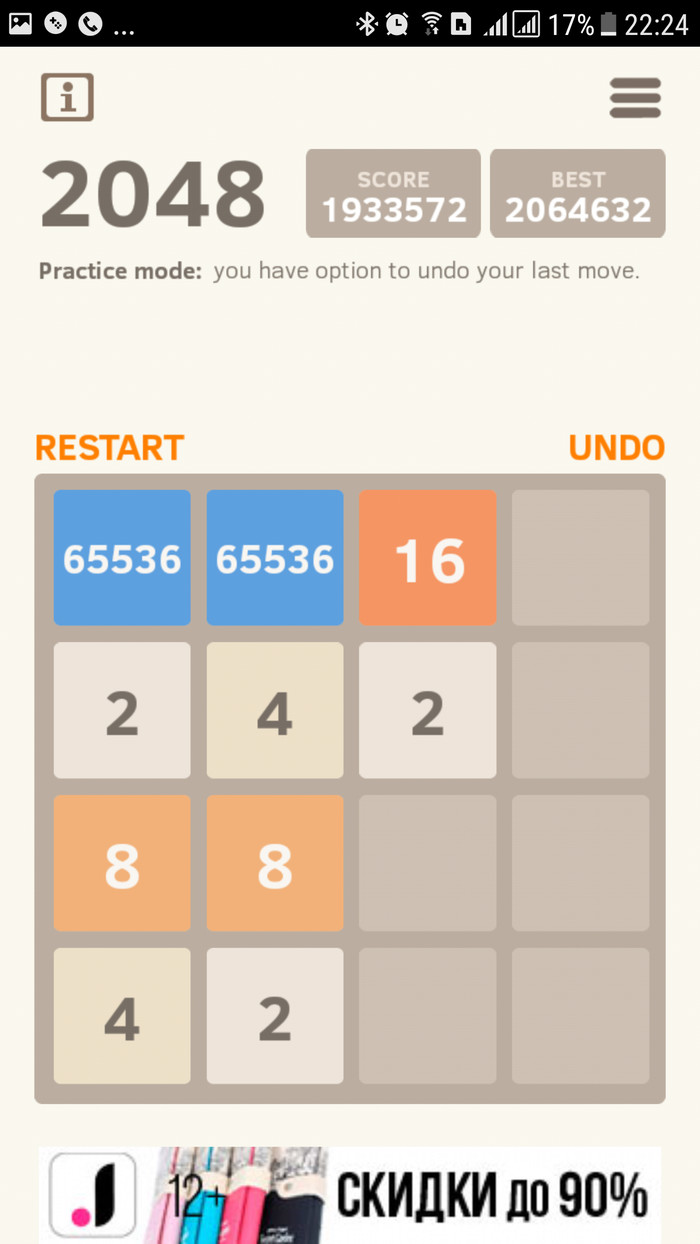Open the hamburger menu
Viewport: 700px width, 1244px height.
click(635, 98)
